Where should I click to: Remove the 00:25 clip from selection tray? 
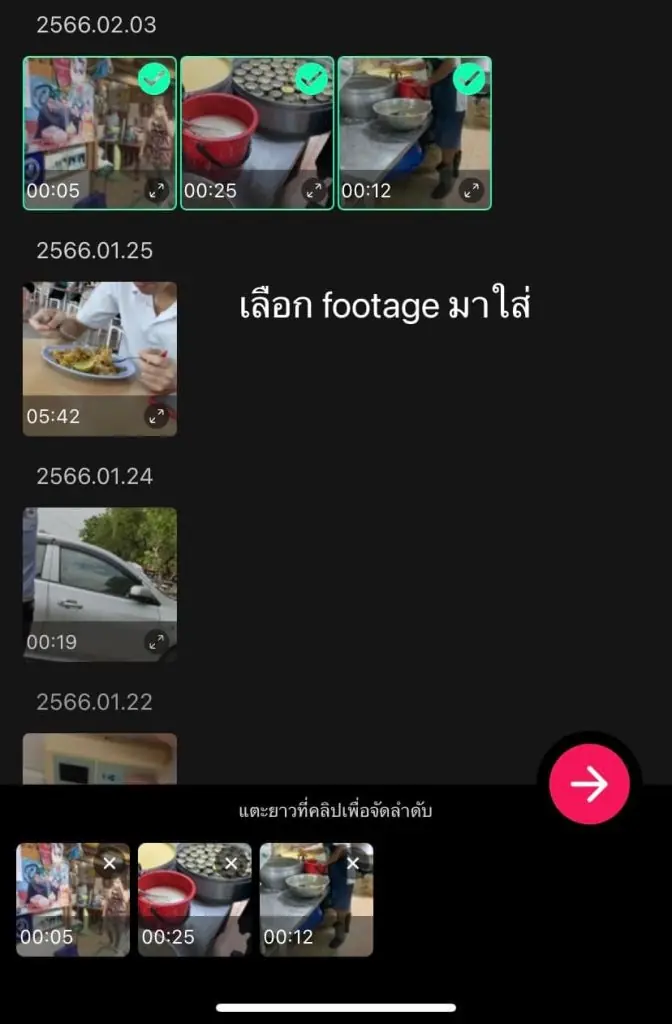coord(231,863)
